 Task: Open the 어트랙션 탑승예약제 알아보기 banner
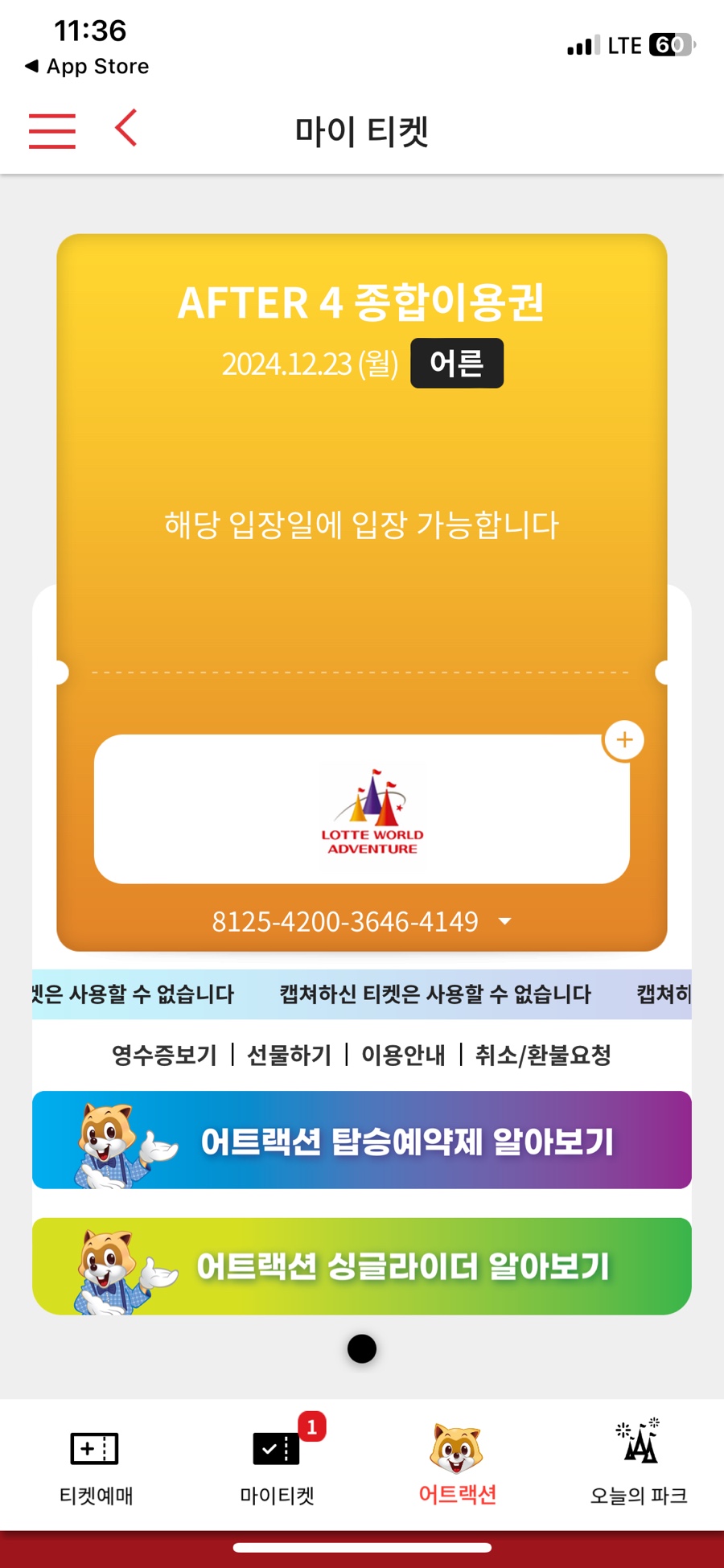[x=362, y=1140]
